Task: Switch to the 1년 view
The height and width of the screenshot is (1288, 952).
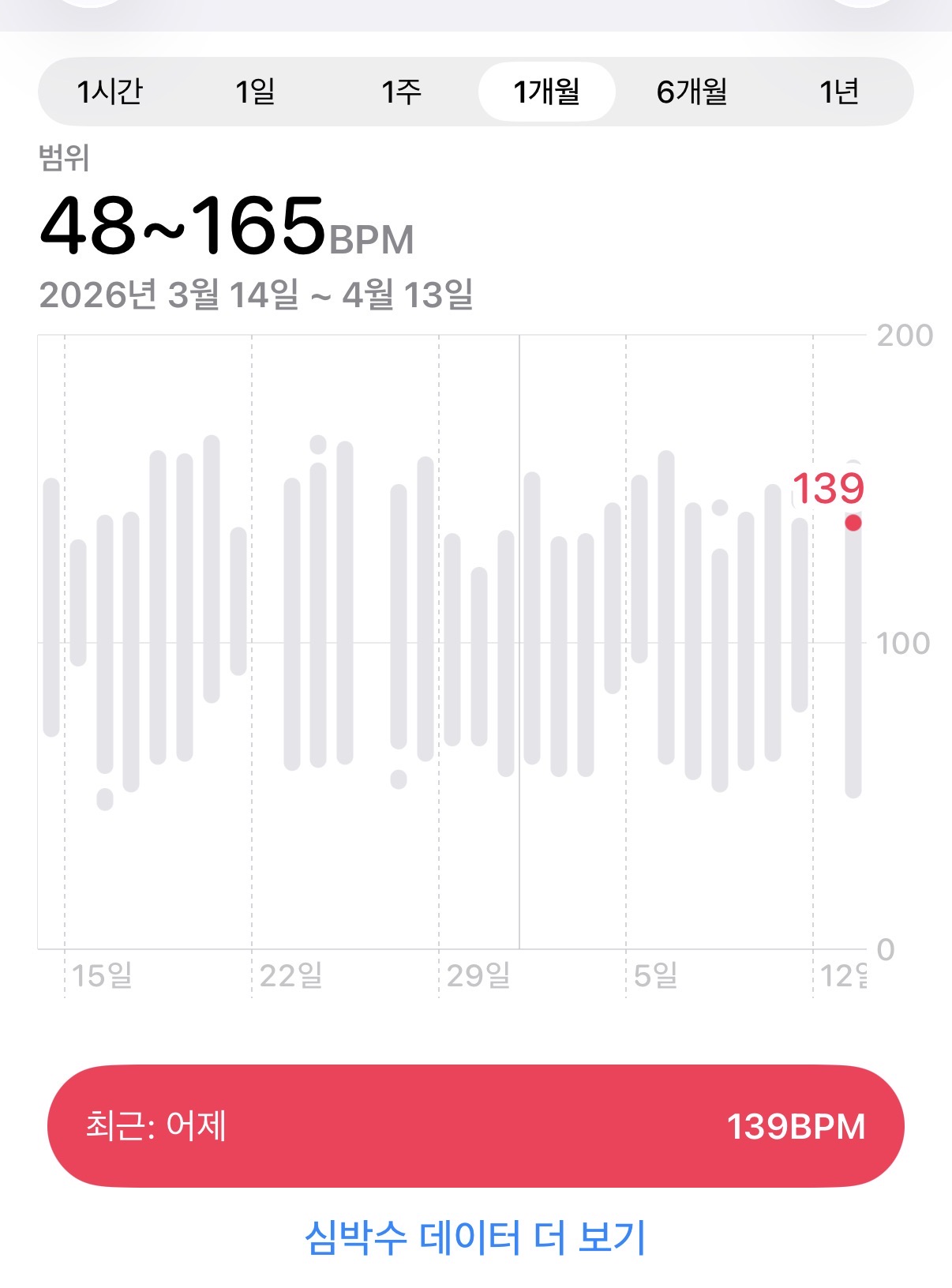Action: point(839,92)
